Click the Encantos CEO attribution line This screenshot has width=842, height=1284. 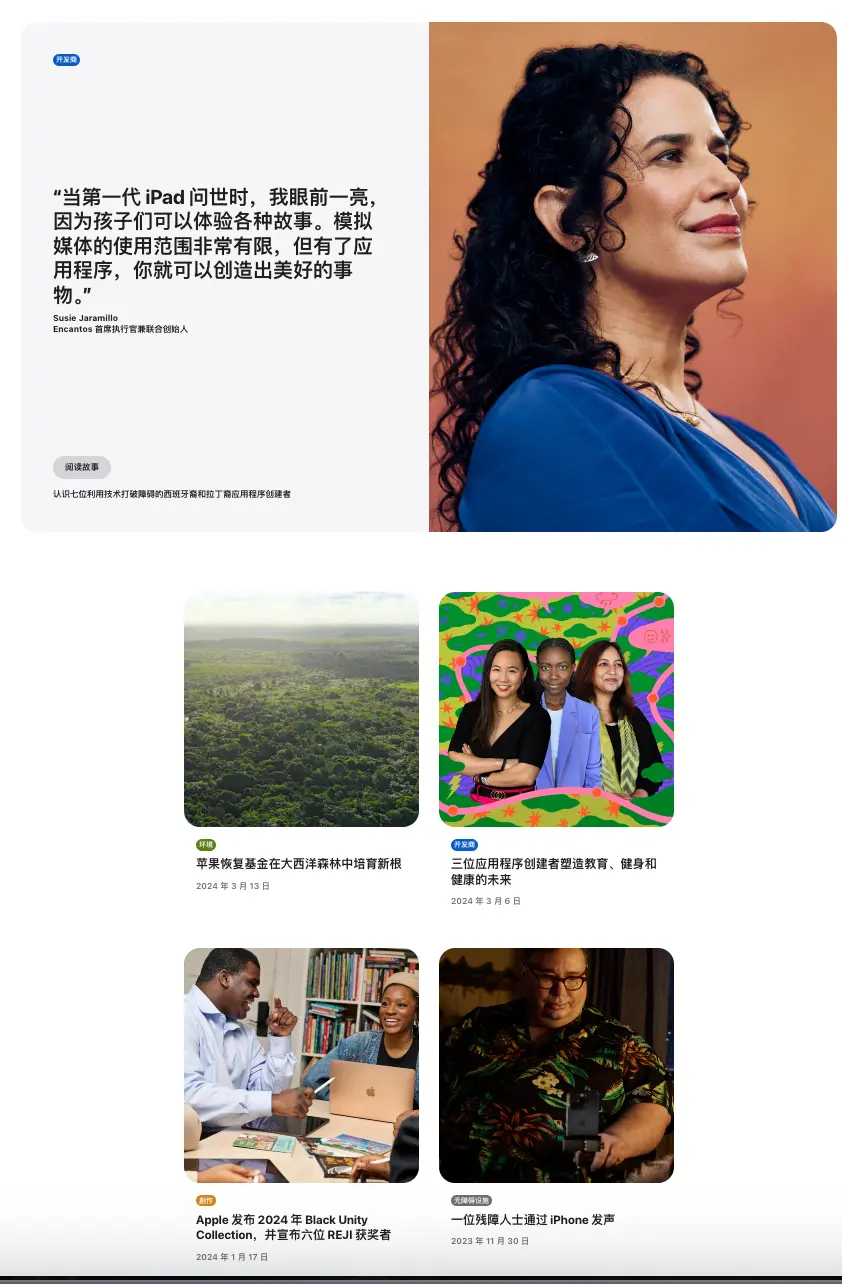122,329
